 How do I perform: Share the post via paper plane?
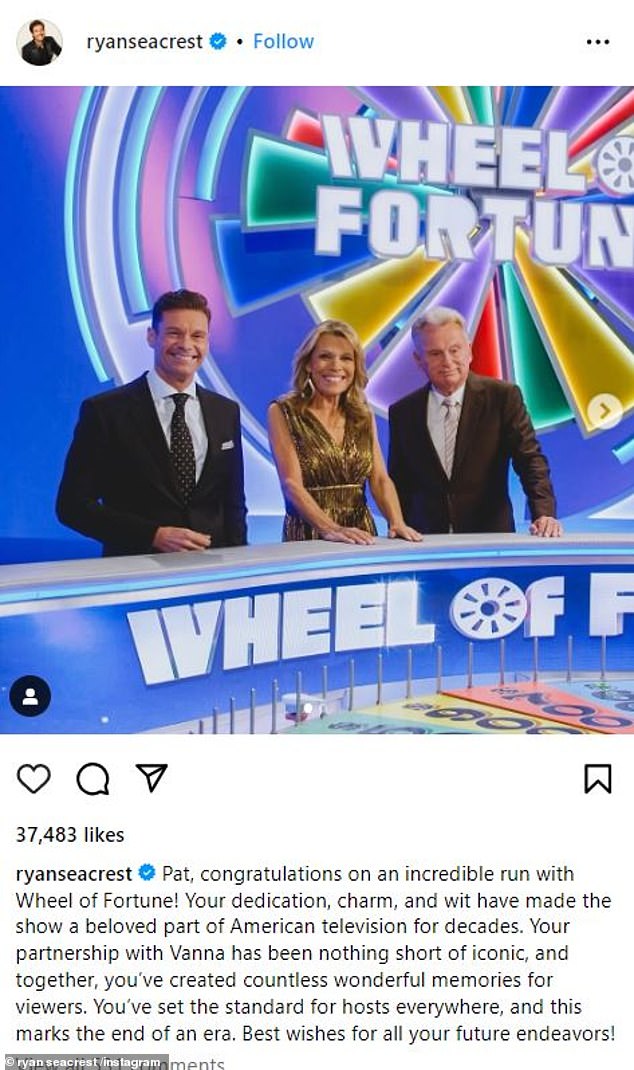pos(151,778)
